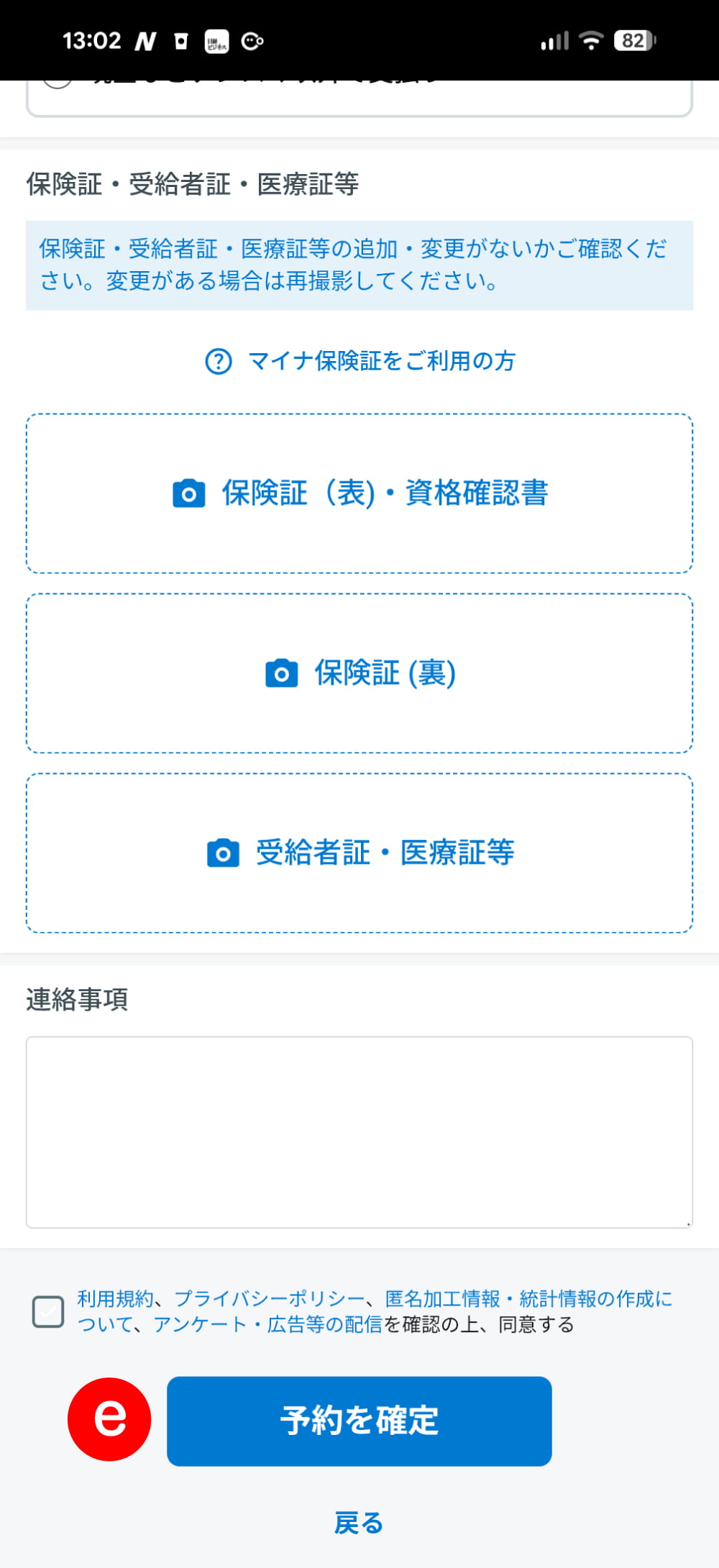Image resolution: width=719 pixels, height=1568 pixels.
Task: Open the マイナ保険証 help question mark icon
Action: pyautogui.click(x=218, y=363)
